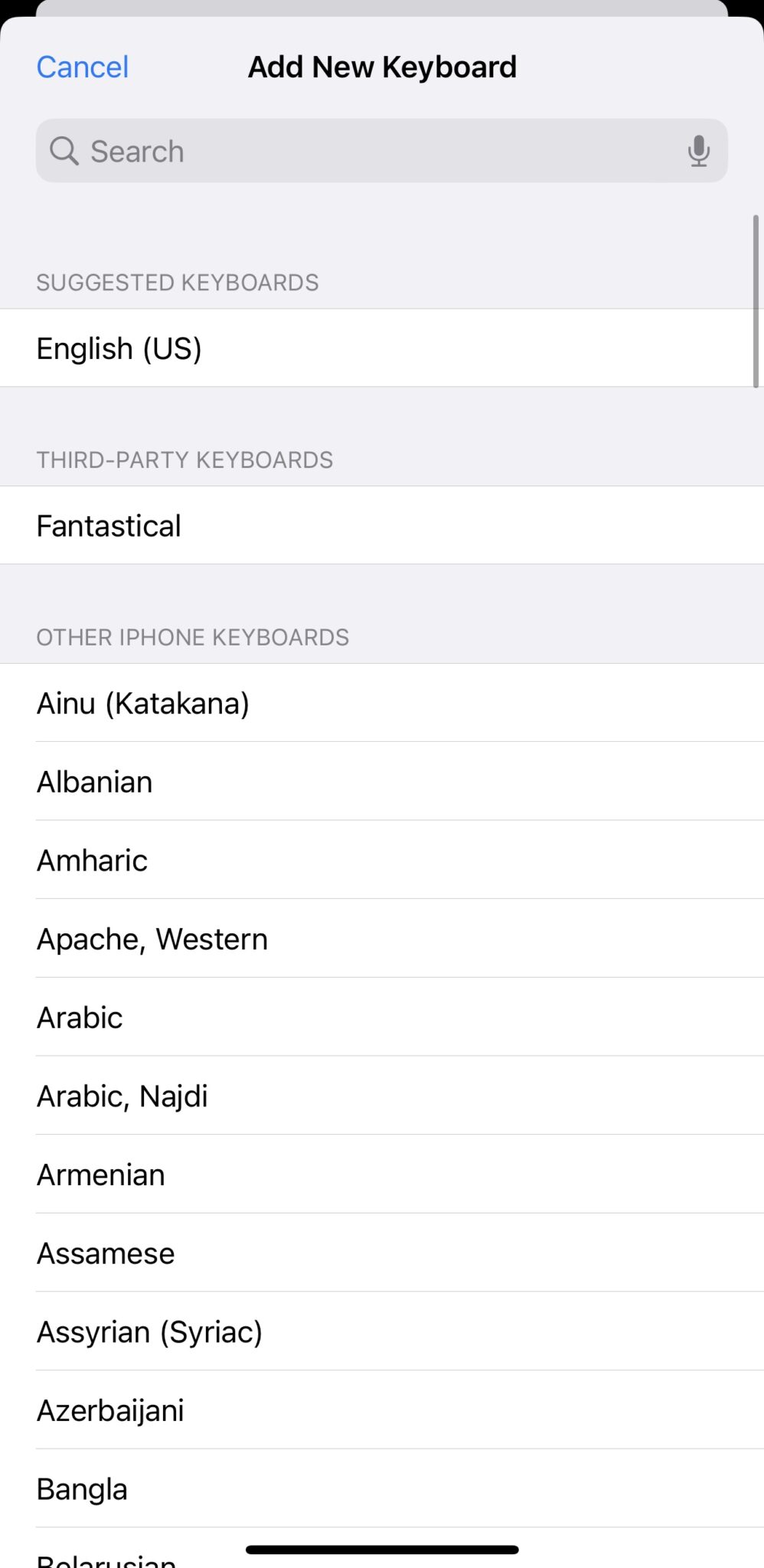The width and height of the screenshot is (764, 1568).
Task: Start voice dictation with the microphone icon
Action: [x=698, y=151]
